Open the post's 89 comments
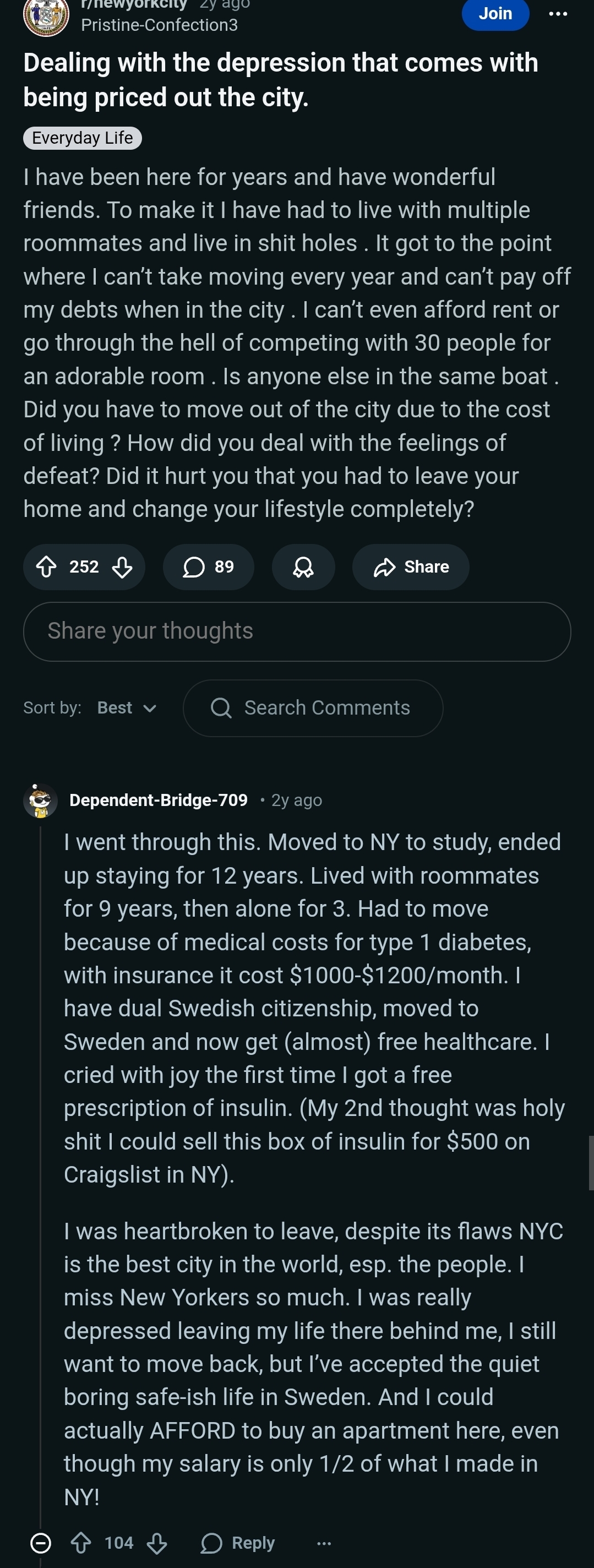This screenshot has width=594, height=1568. point(208,567)
